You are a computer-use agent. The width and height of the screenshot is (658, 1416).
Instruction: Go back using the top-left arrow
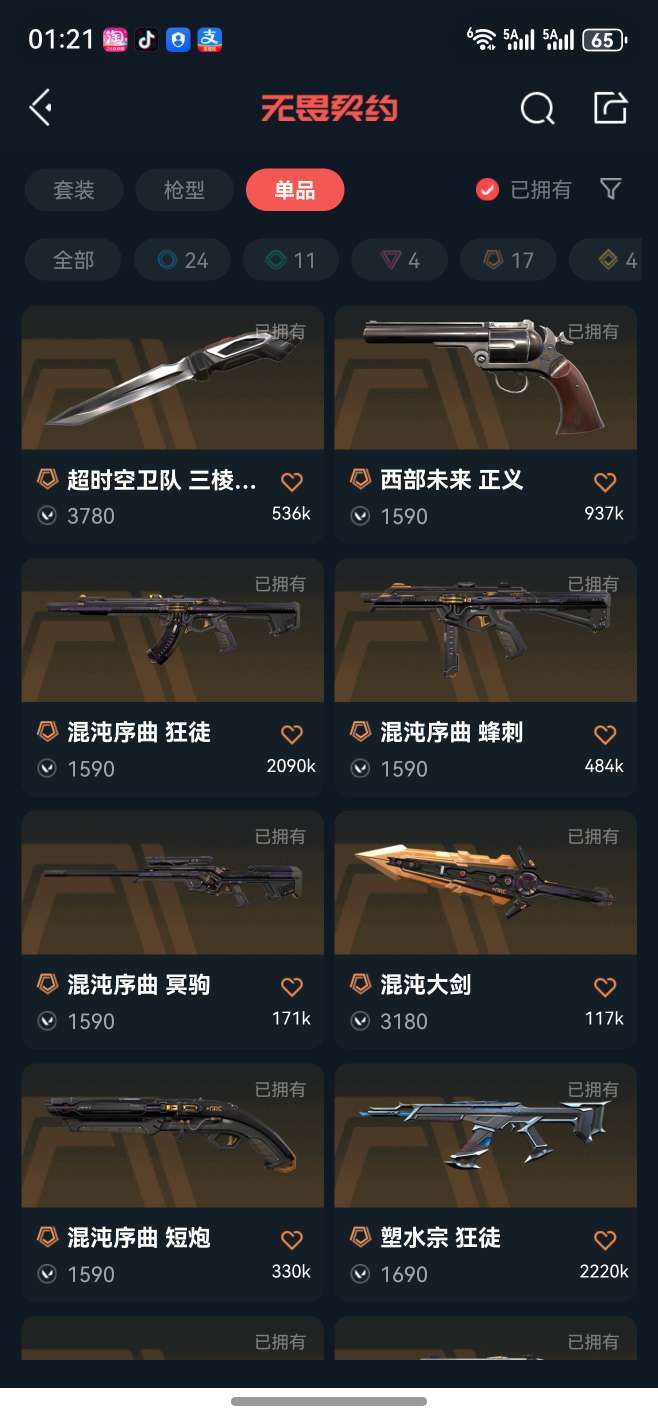point(40,107)
